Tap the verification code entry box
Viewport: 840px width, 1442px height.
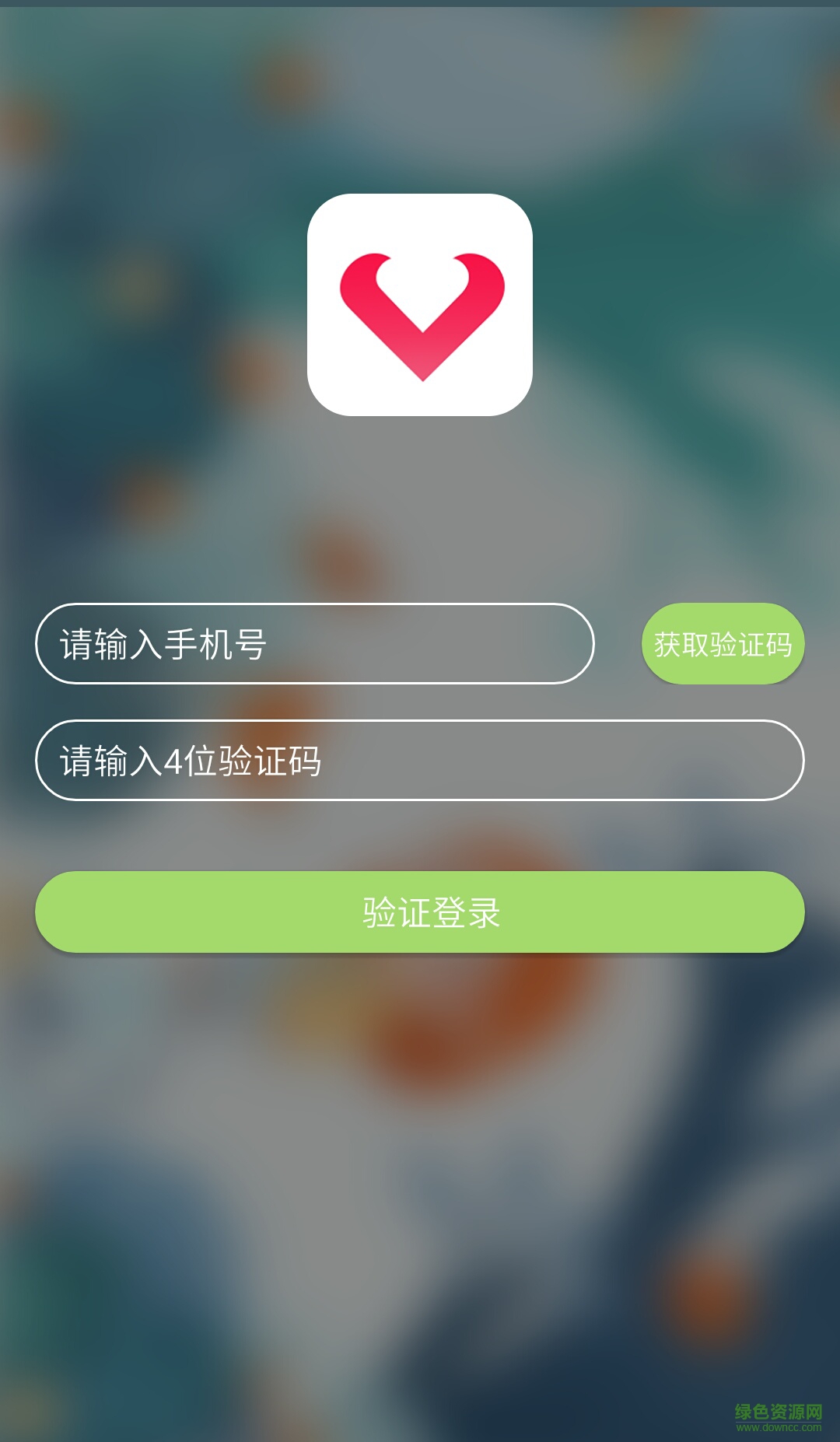[420, 761]
